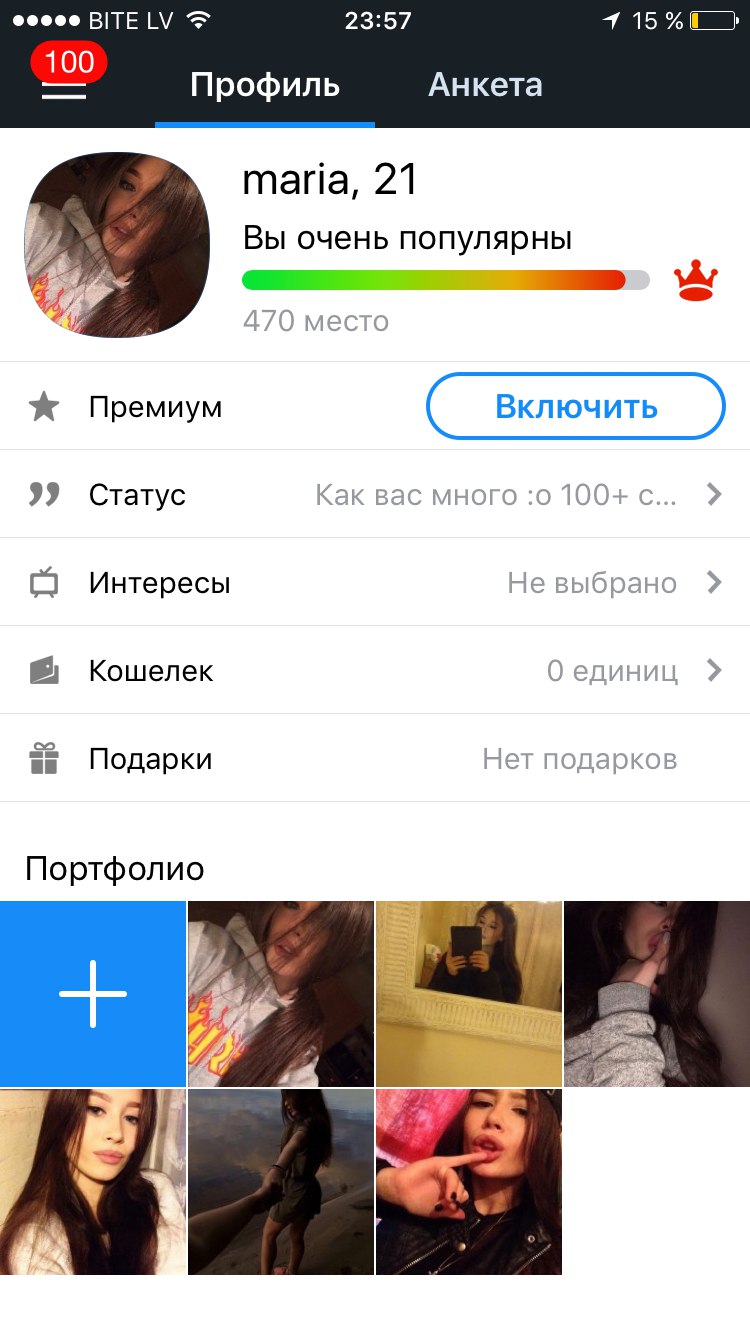Open the portfolio photo with flame hoodie
The width and height of the screenshot is (750, 1334).
pos(281,993)
